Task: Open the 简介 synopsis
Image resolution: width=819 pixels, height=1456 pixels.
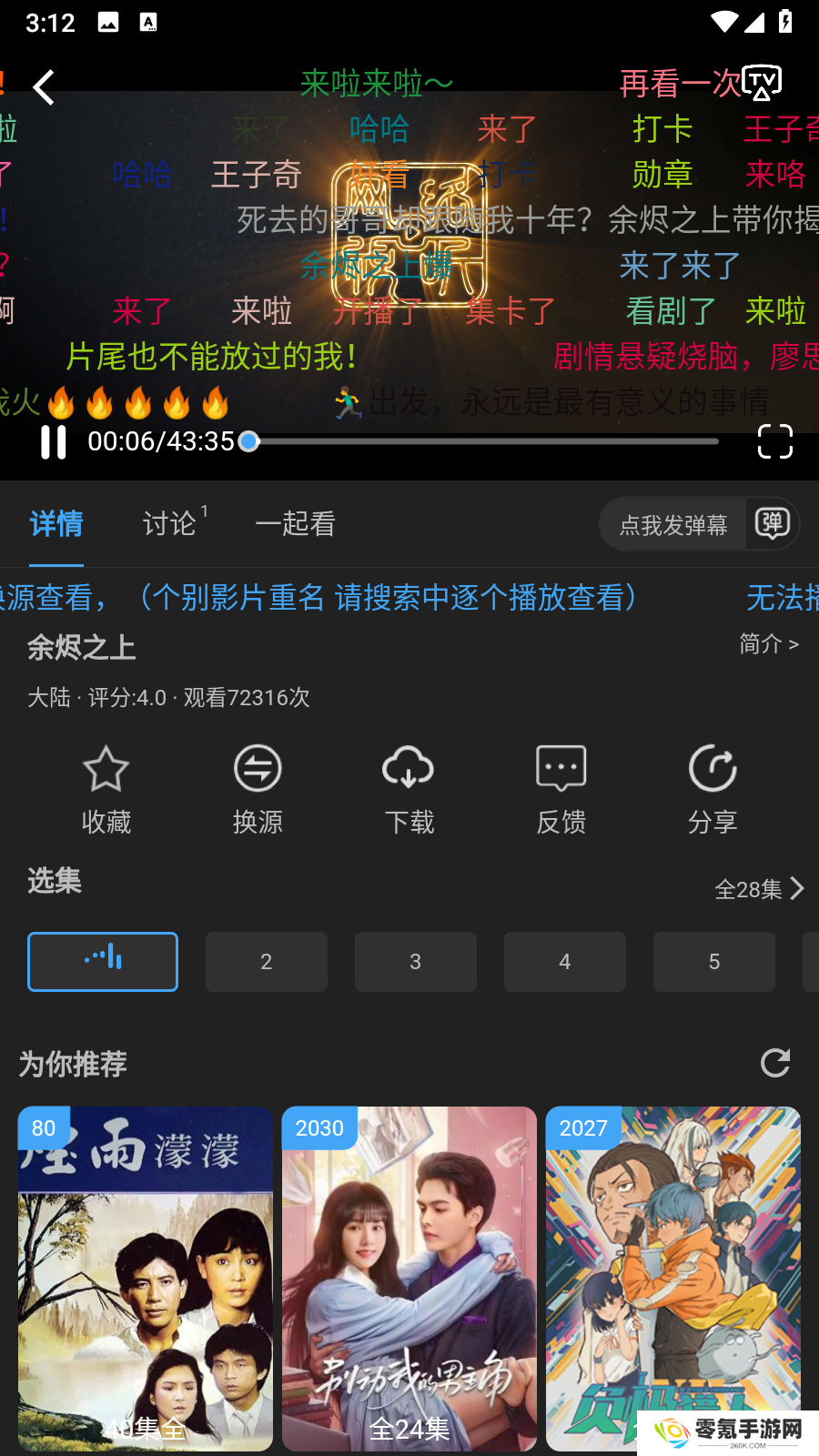Action: [x=768, y=644]
